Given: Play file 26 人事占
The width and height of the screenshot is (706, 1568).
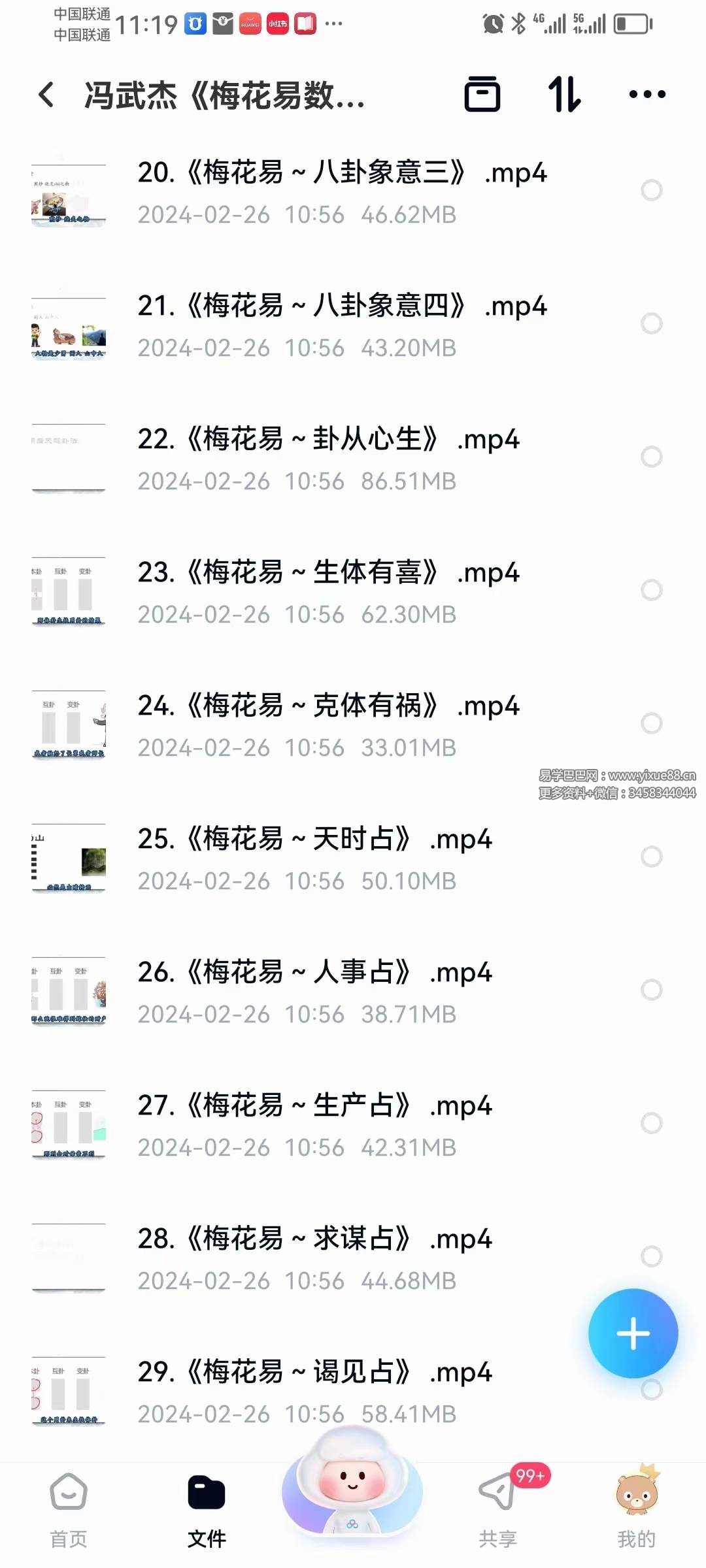Looking at the screenshot, I should click(x=314, y=990).
